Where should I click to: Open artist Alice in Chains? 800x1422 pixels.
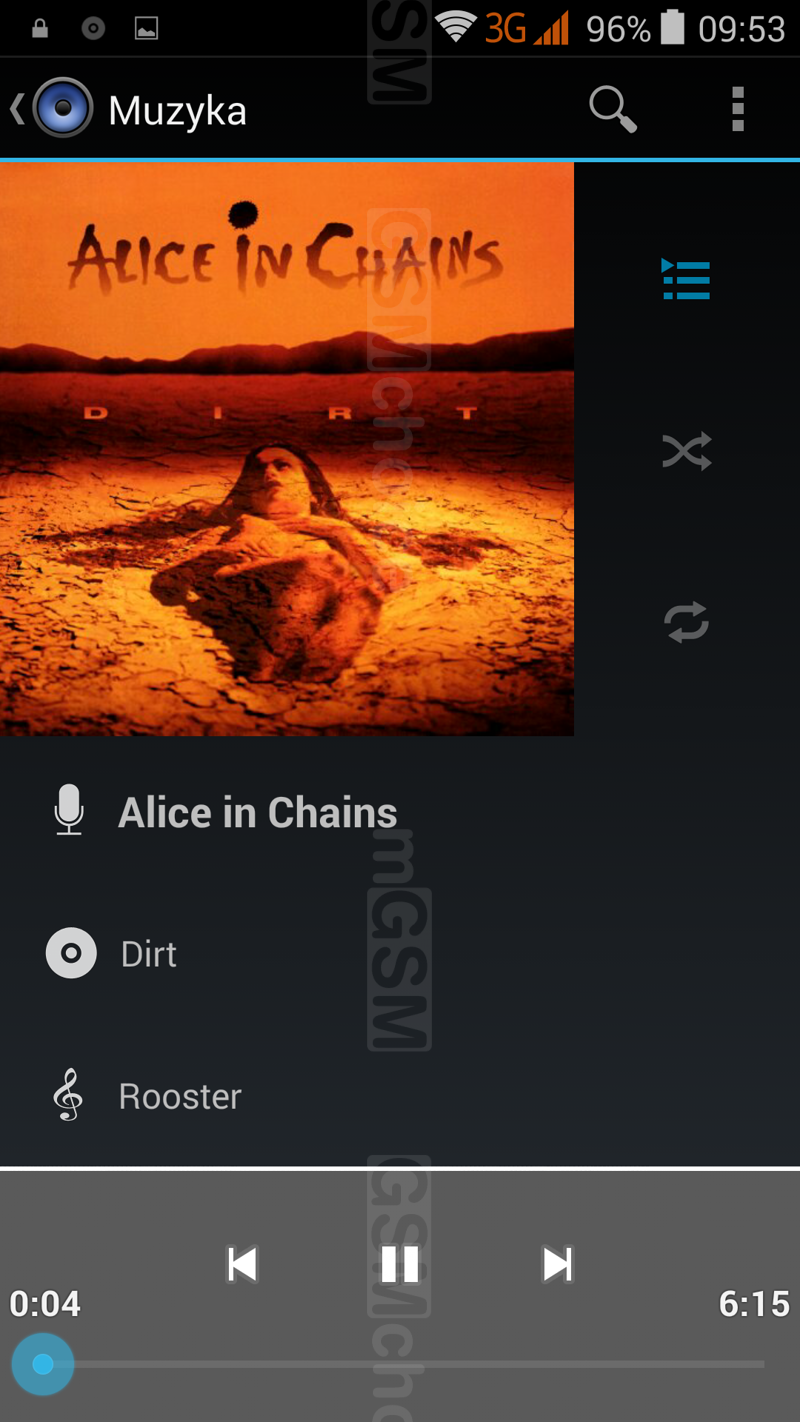(258, 813)
